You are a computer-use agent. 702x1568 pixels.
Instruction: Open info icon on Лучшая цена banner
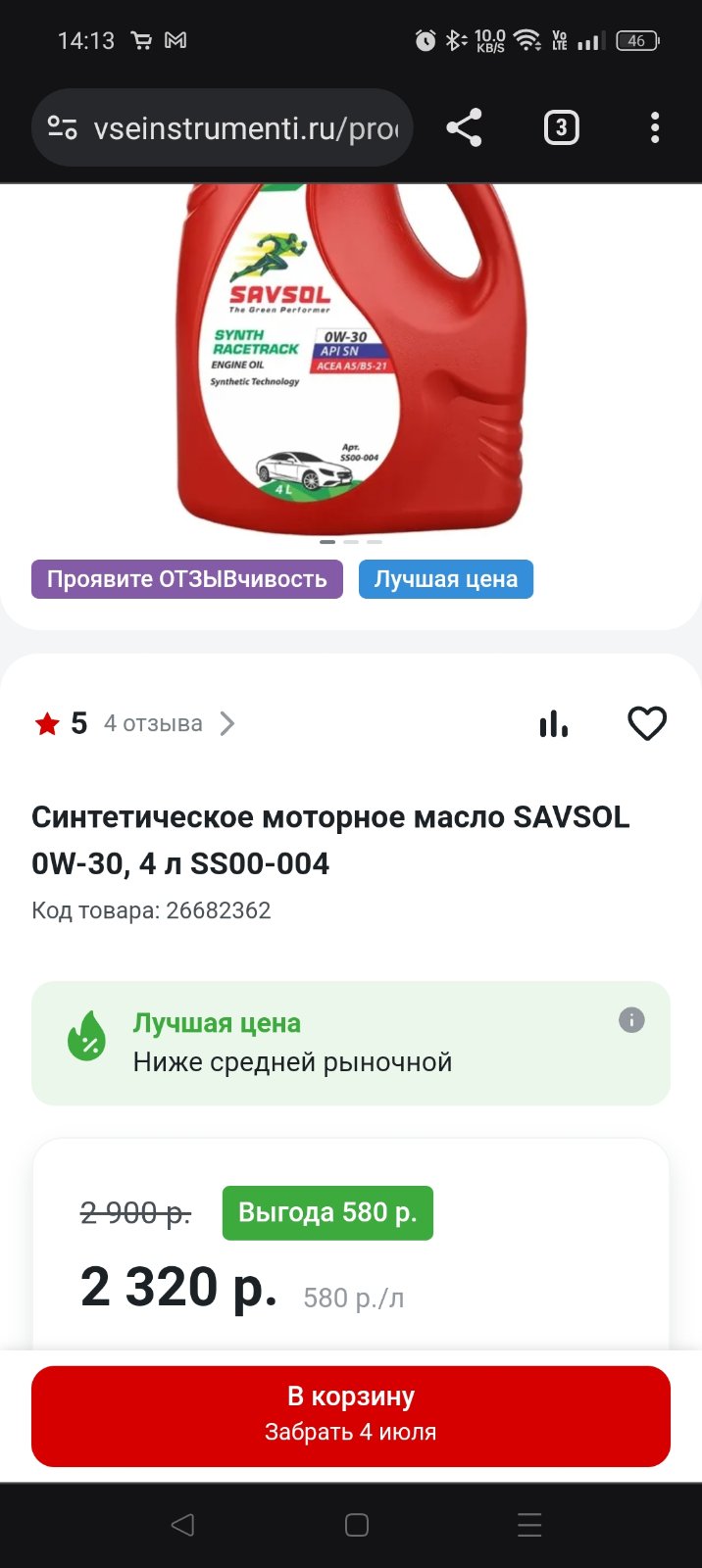click(631, 1020)
